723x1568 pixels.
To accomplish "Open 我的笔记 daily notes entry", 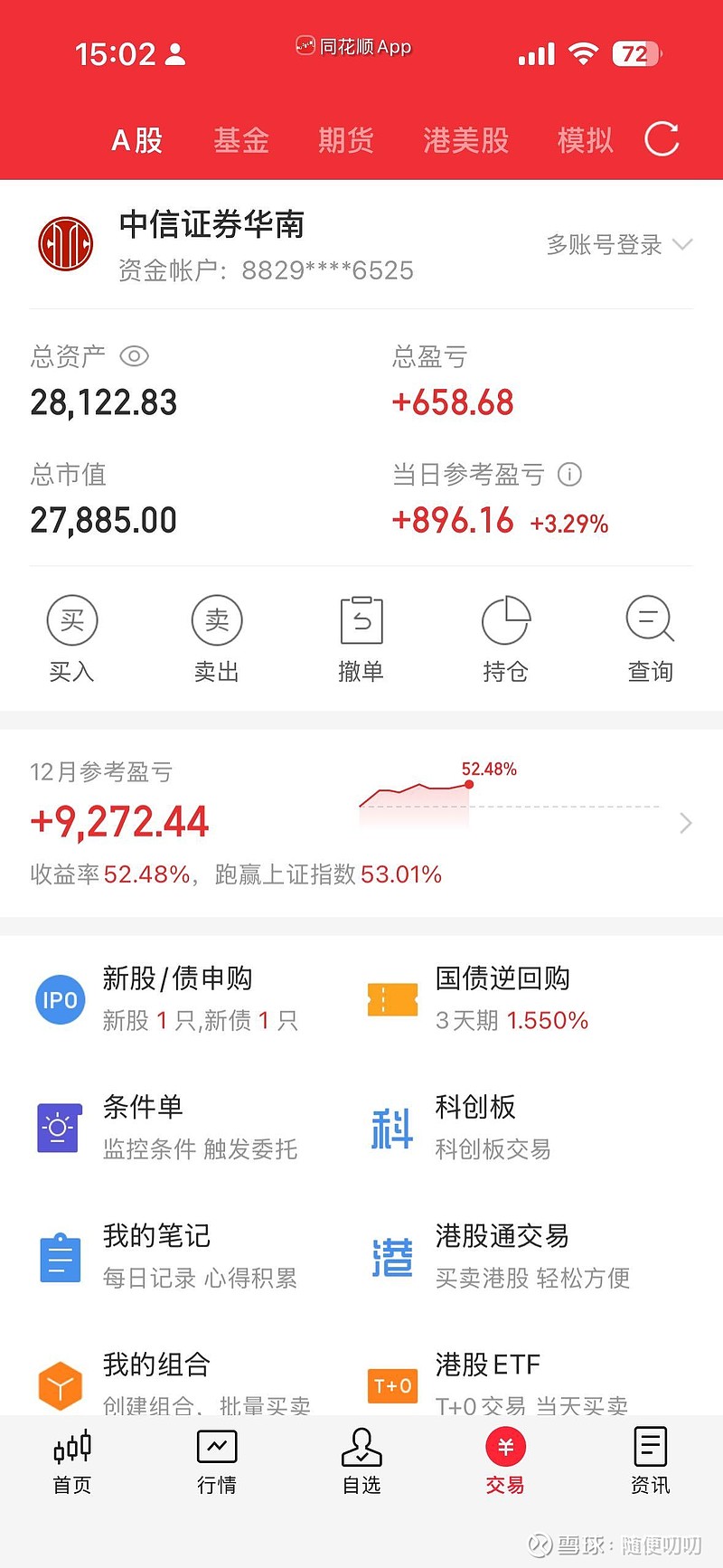I will 155,1234.
